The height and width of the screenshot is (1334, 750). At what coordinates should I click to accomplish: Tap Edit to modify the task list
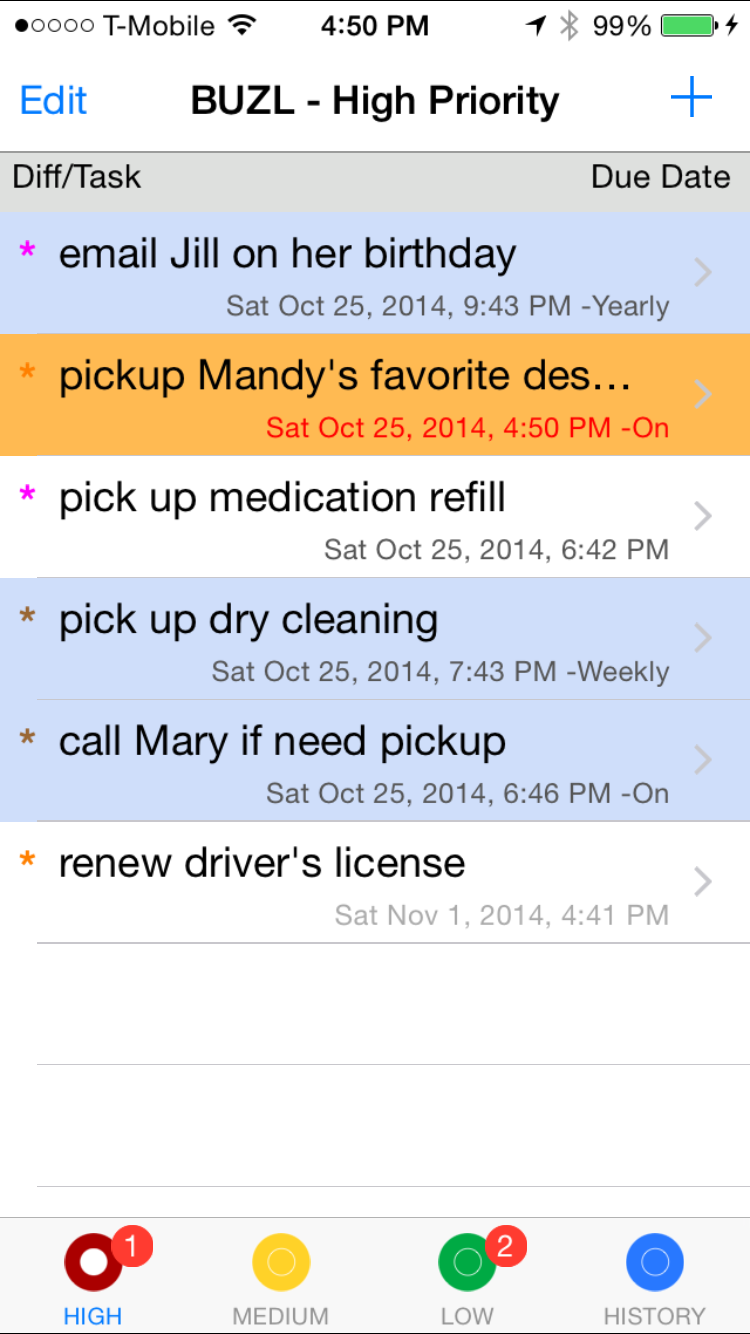click(53, 101)
